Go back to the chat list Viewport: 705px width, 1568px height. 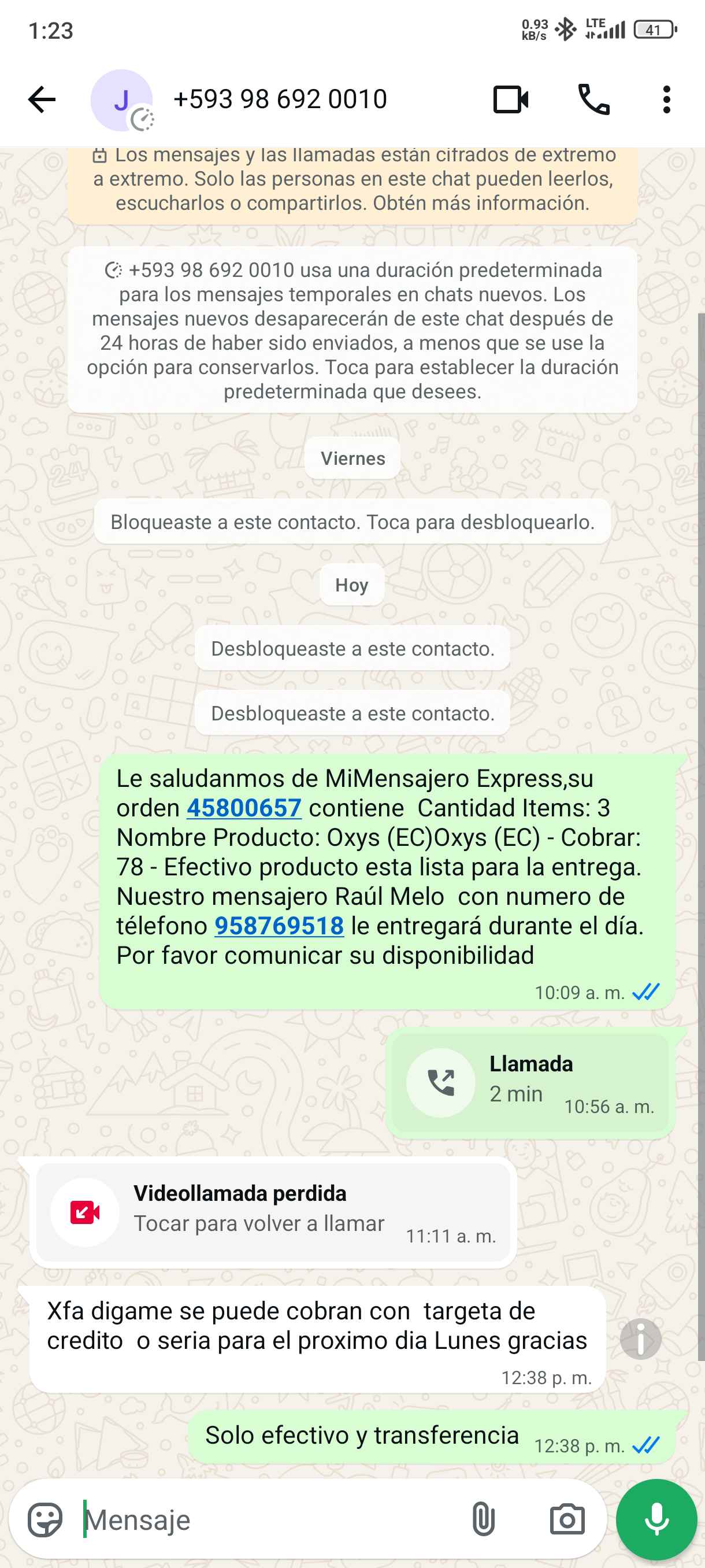click(x=42, y=99)
